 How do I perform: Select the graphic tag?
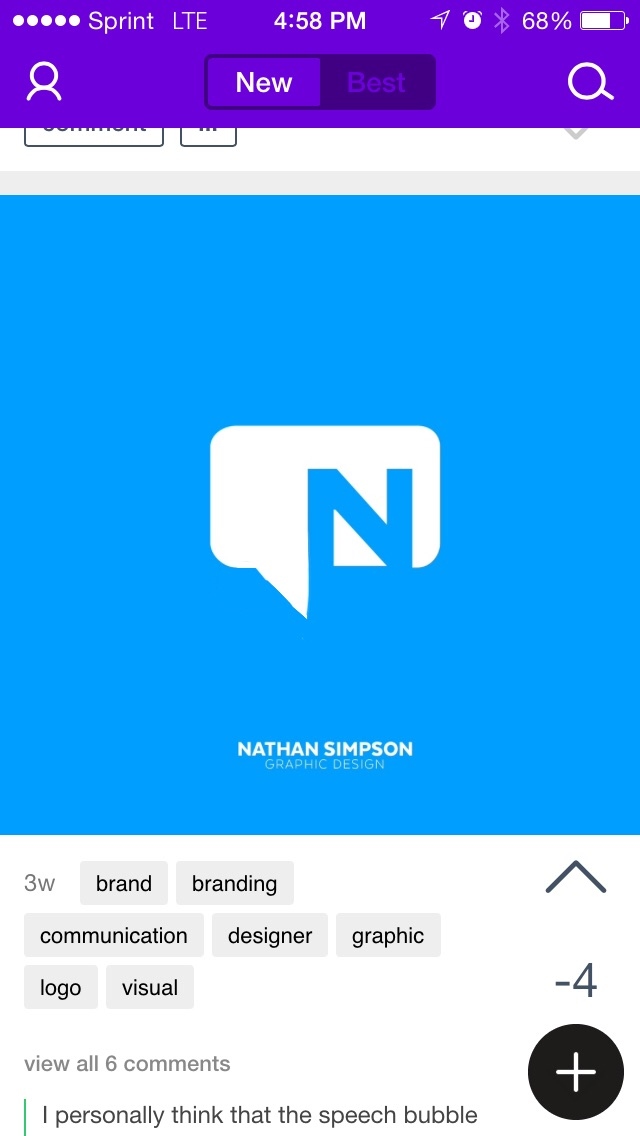coord(388,936)
